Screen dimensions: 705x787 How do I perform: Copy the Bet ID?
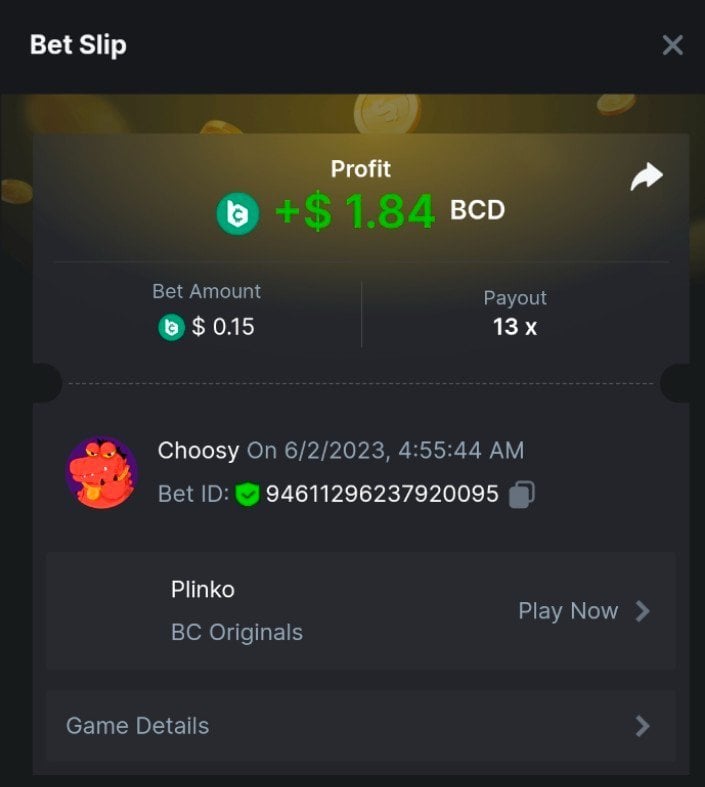click(x=522, y=494)
